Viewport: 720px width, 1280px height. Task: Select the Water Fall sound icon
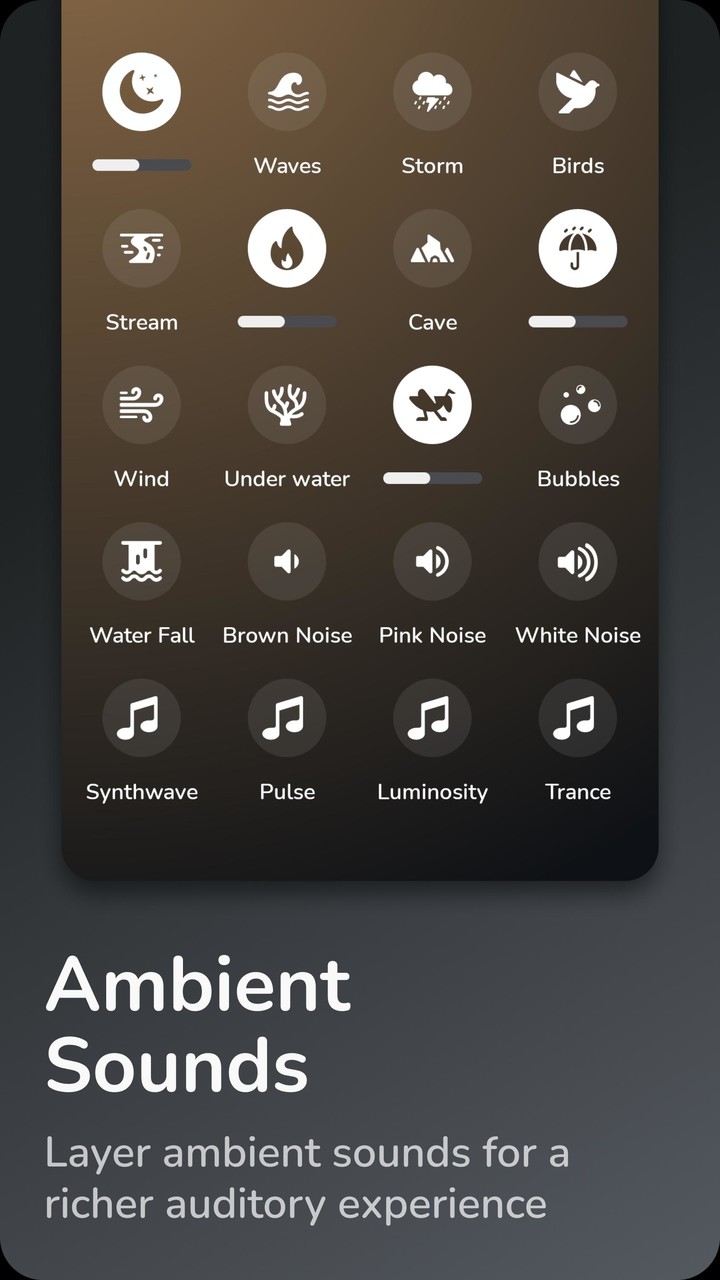[141, 561]
